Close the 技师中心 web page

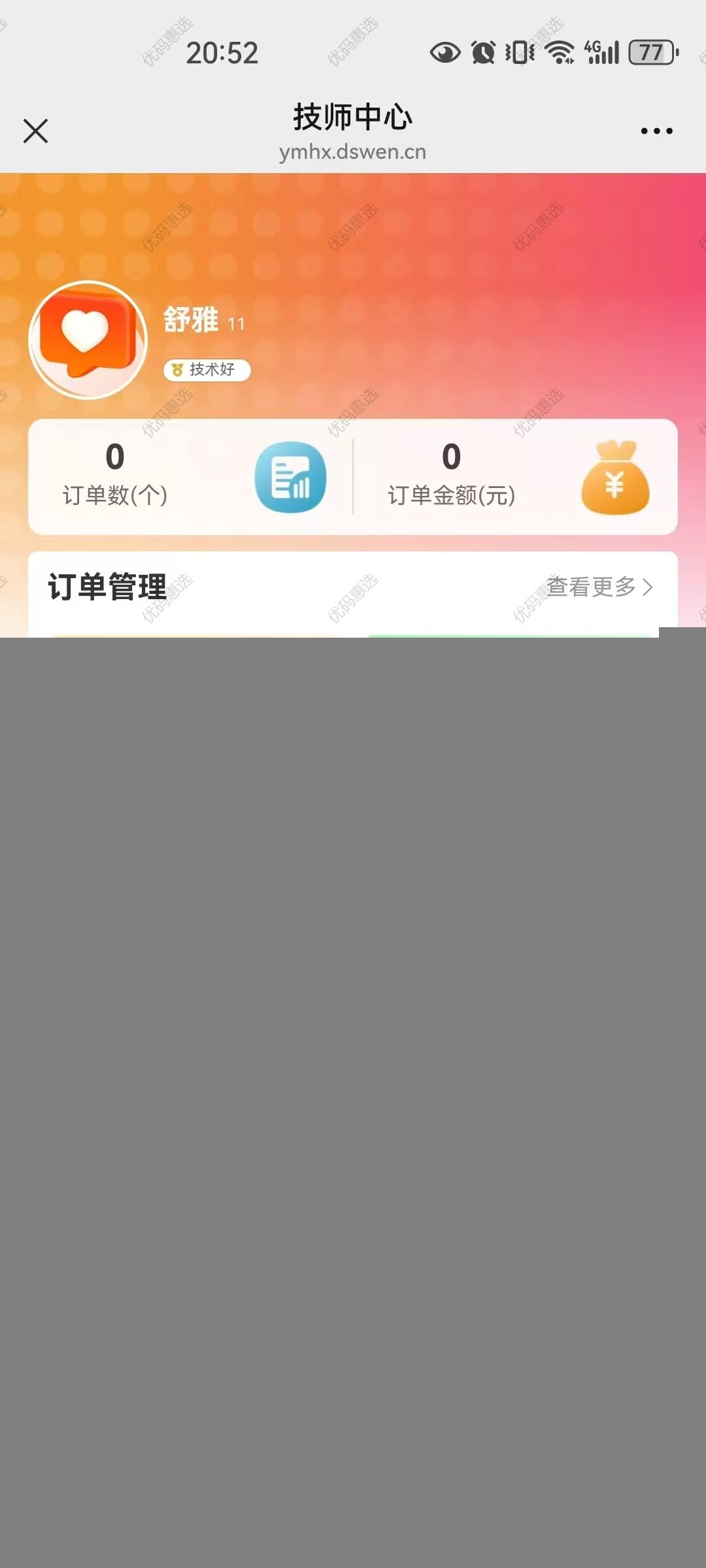click(35, 131)
